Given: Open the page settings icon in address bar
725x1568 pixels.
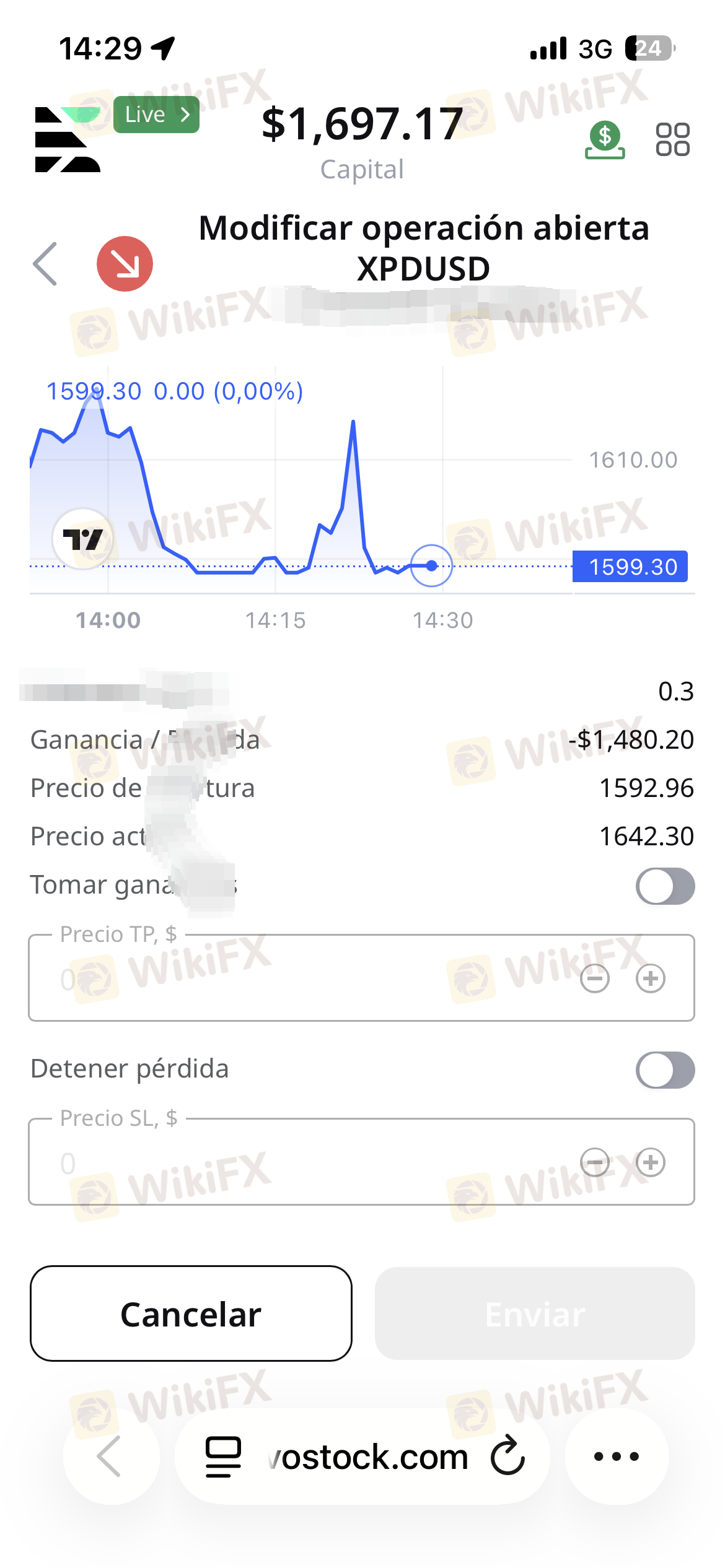Looking at the screenshot, I should (223, 1456).
